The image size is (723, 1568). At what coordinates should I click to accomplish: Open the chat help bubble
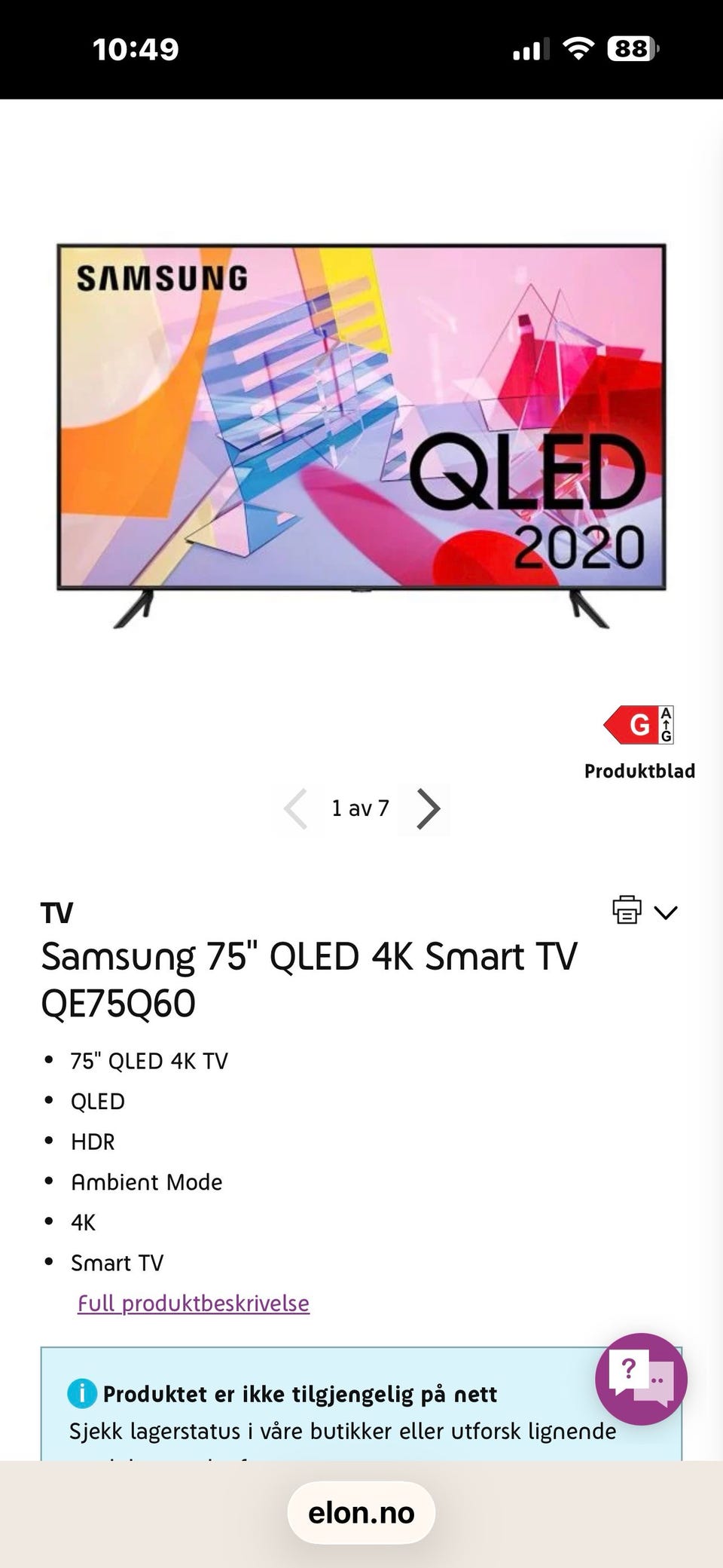pyautogui.click(x=641, y=1379)
